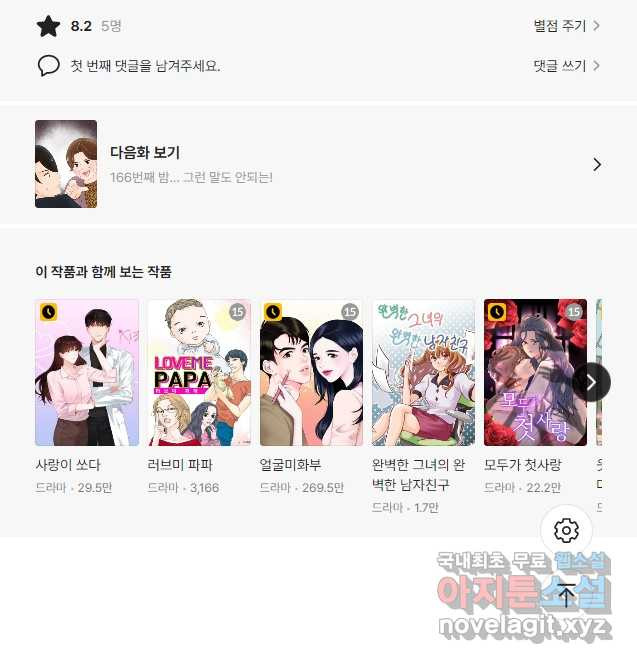Open 댓글 쓰기 to write a comment
This screenshot has height=664, width=637.
(x=566, y=66)
